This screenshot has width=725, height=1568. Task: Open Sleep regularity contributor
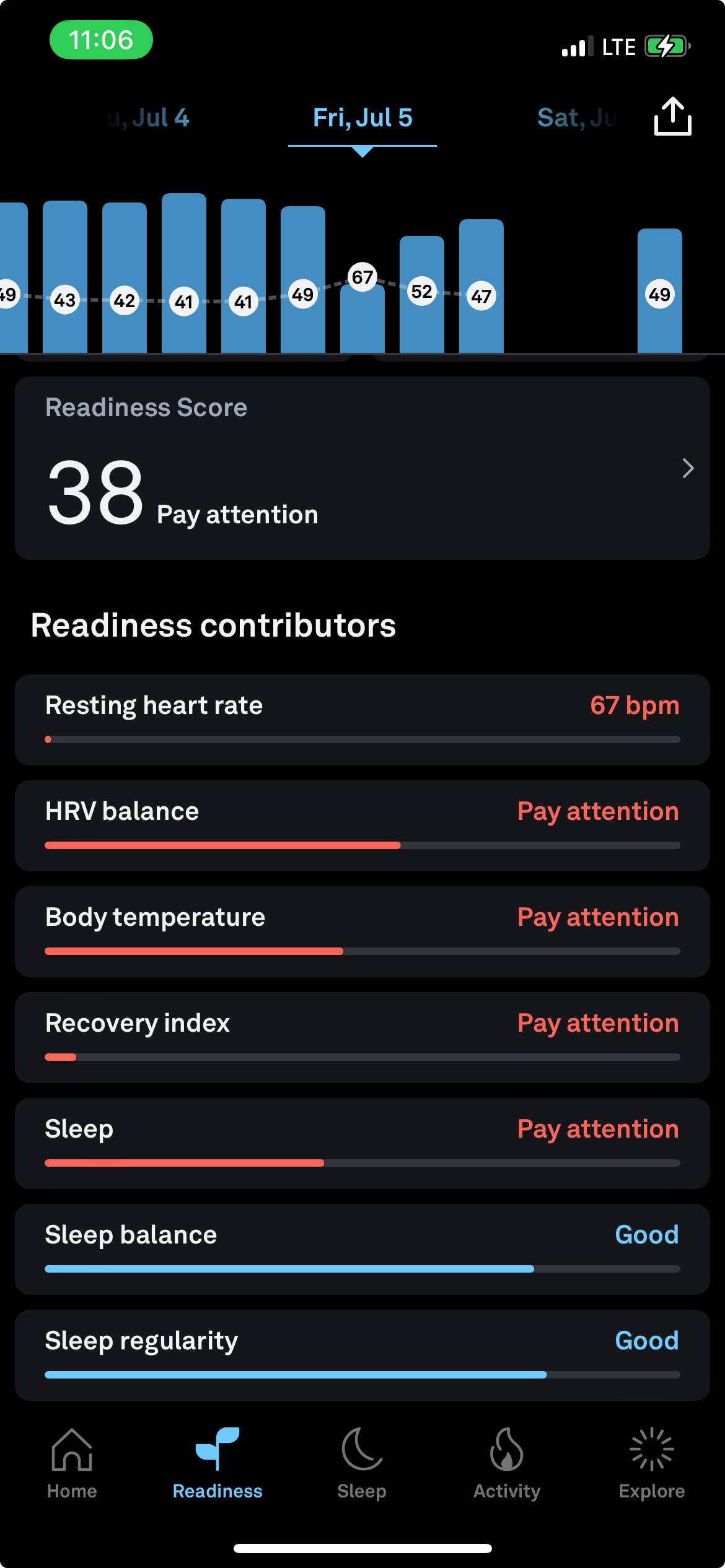(362, 1355)
